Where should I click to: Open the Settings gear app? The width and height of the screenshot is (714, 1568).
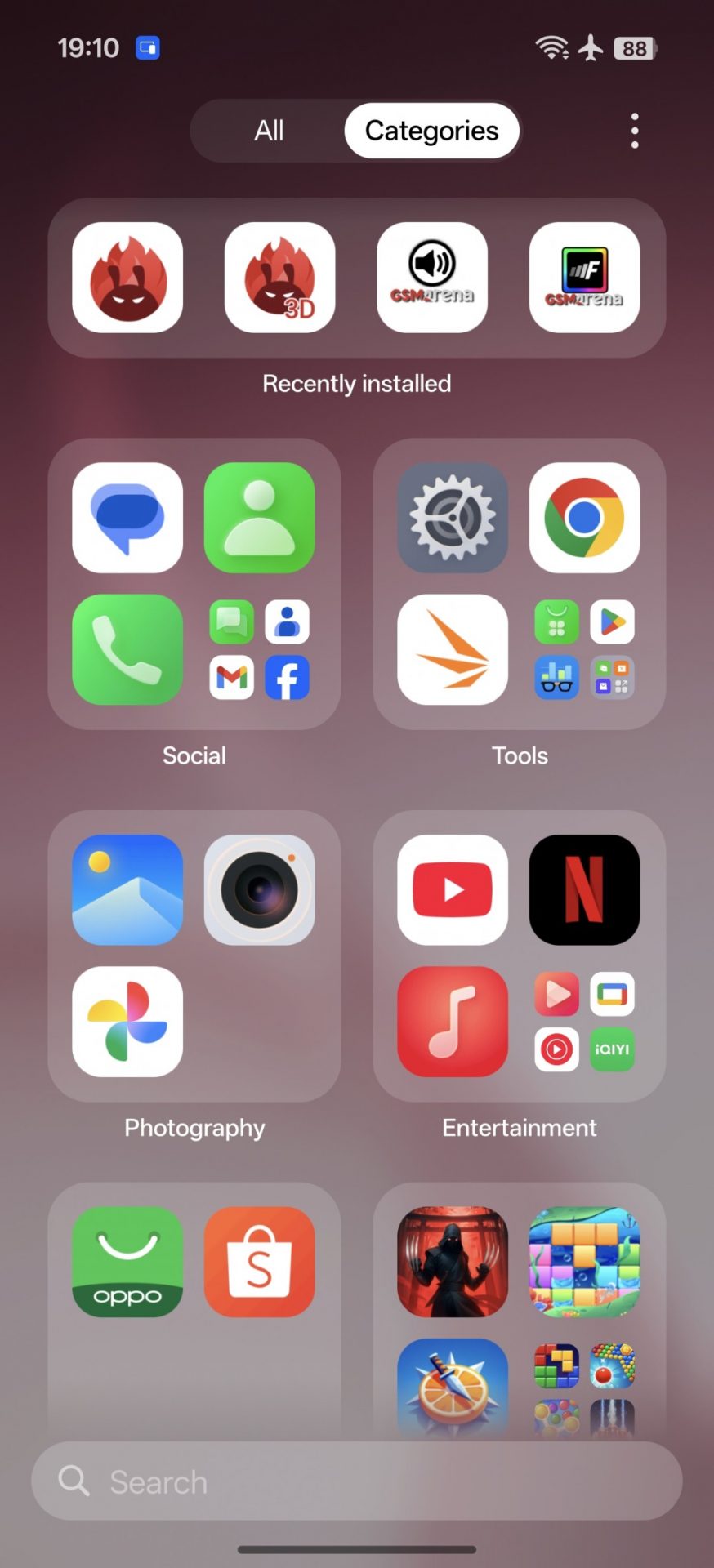(453, 518)
